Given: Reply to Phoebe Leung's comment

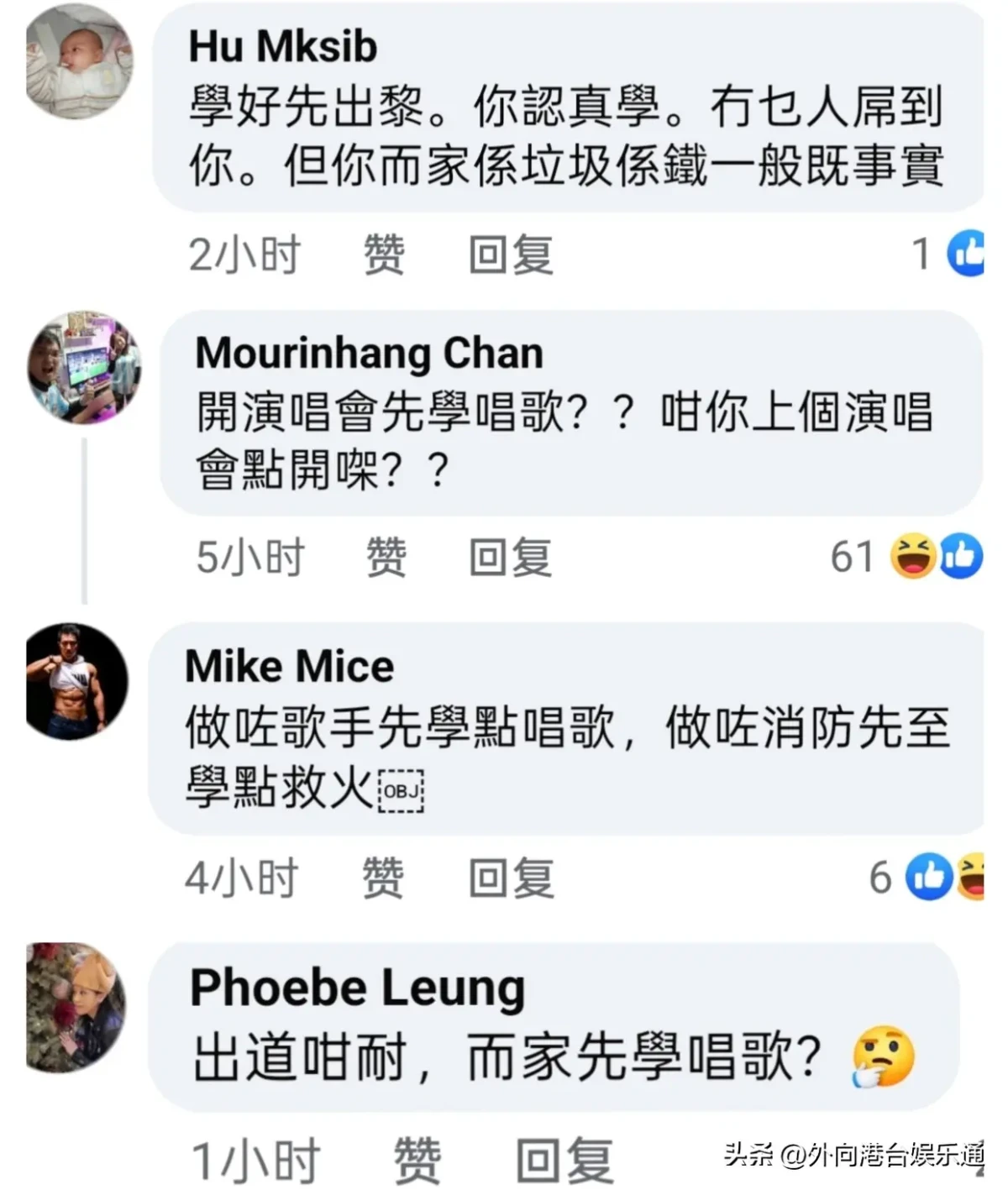Looking at the screenshot, I should 564,1161.
